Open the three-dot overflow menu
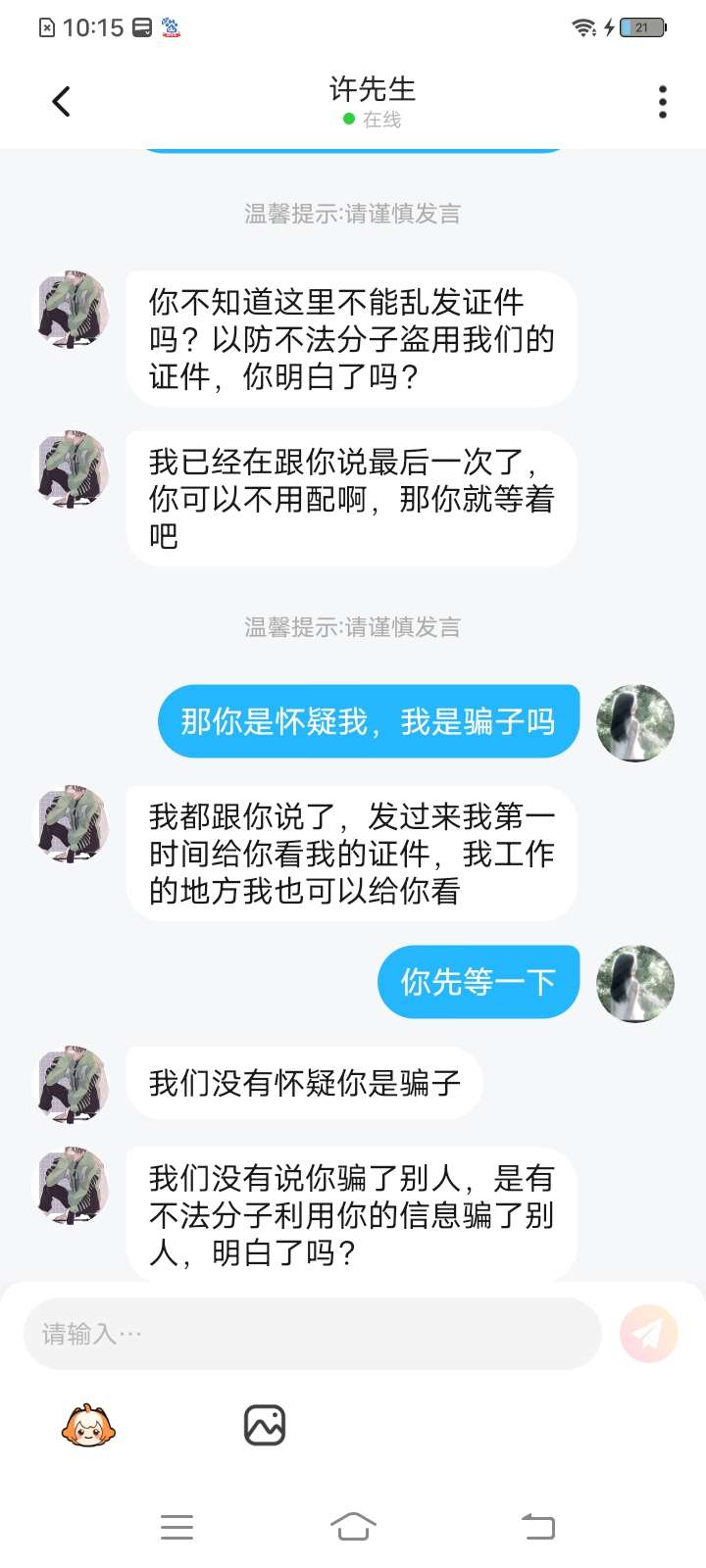The image size is (706, 1568). [x=663, y=102]
